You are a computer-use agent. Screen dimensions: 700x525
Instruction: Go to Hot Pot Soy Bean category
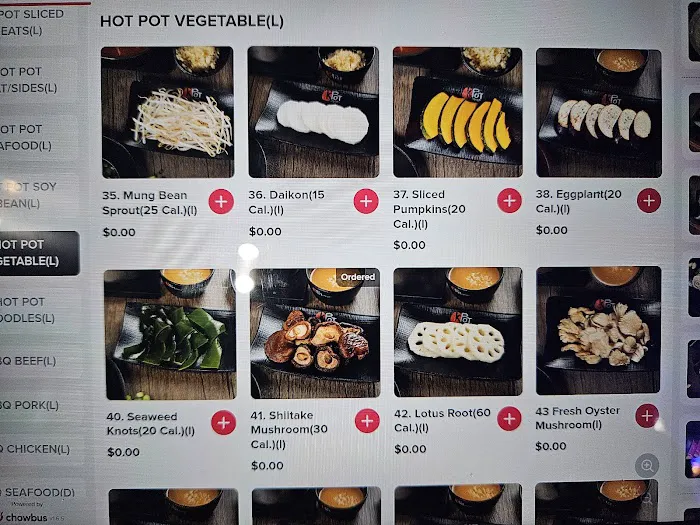pos(33,195)
